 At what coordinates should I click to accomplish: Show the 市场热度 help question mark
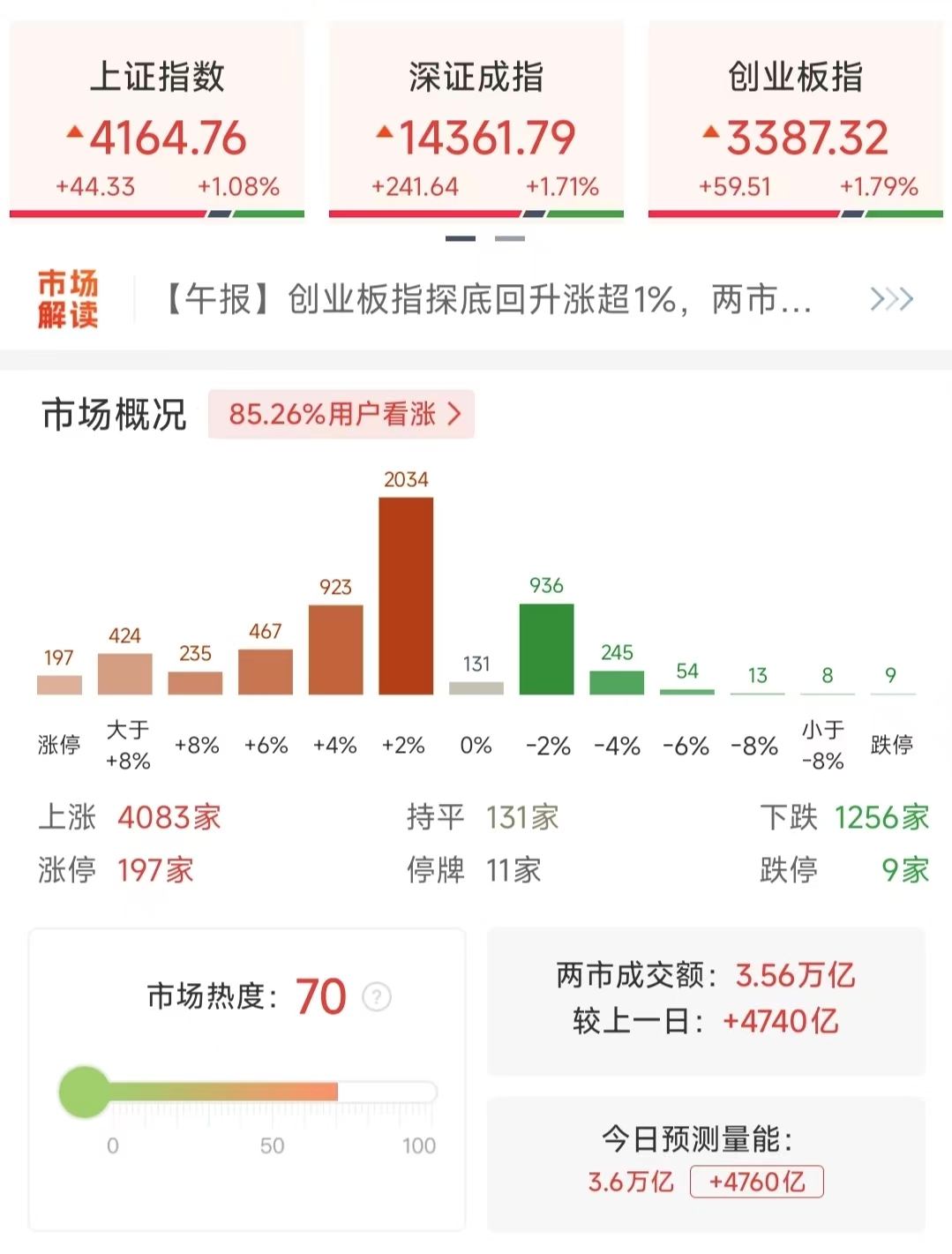tap(377, 997)
